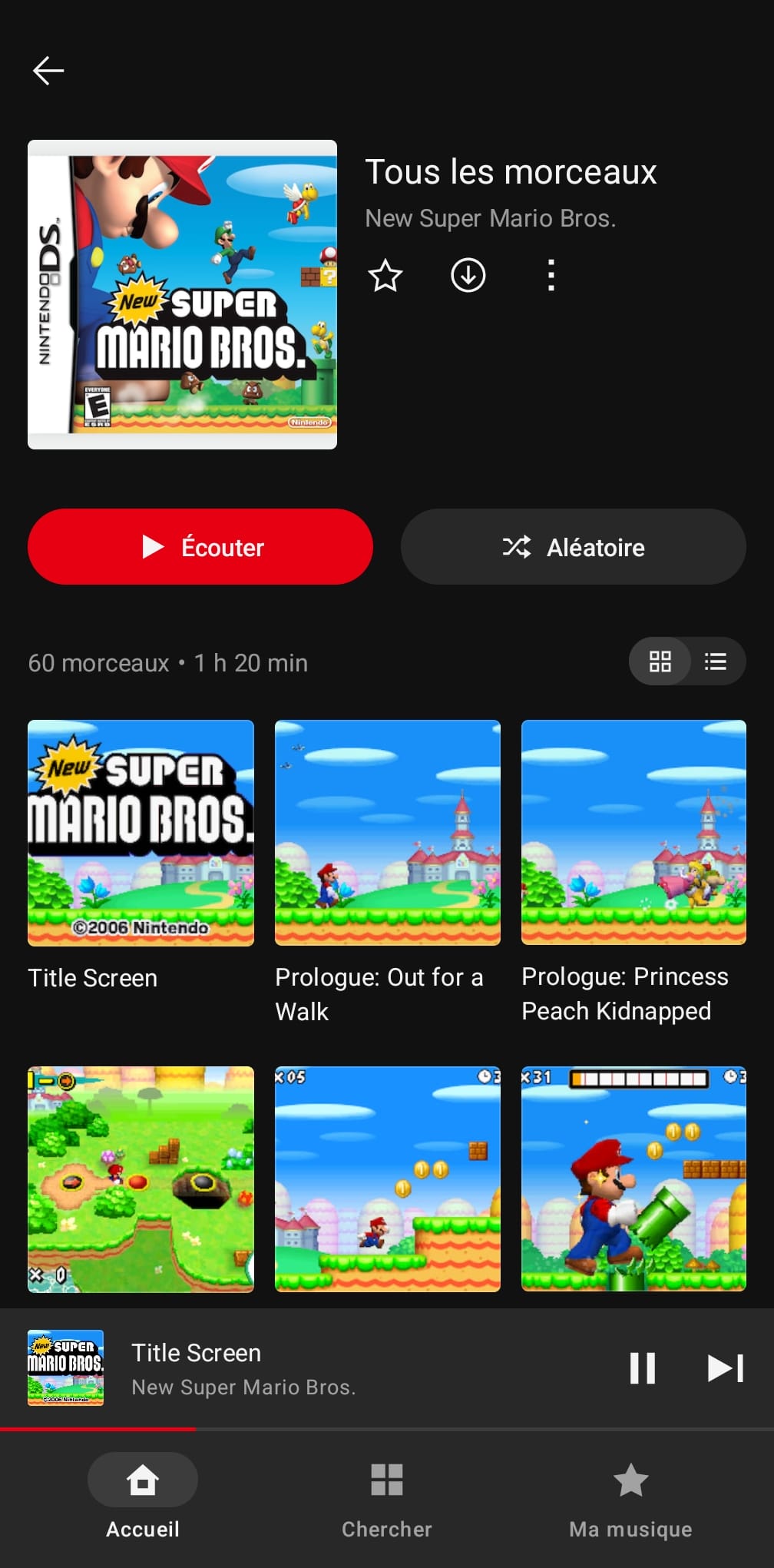This screenshot has height=1568, width=774.
Task: Switch to the Chercher tab
Action: click(x=387, y=1495)
